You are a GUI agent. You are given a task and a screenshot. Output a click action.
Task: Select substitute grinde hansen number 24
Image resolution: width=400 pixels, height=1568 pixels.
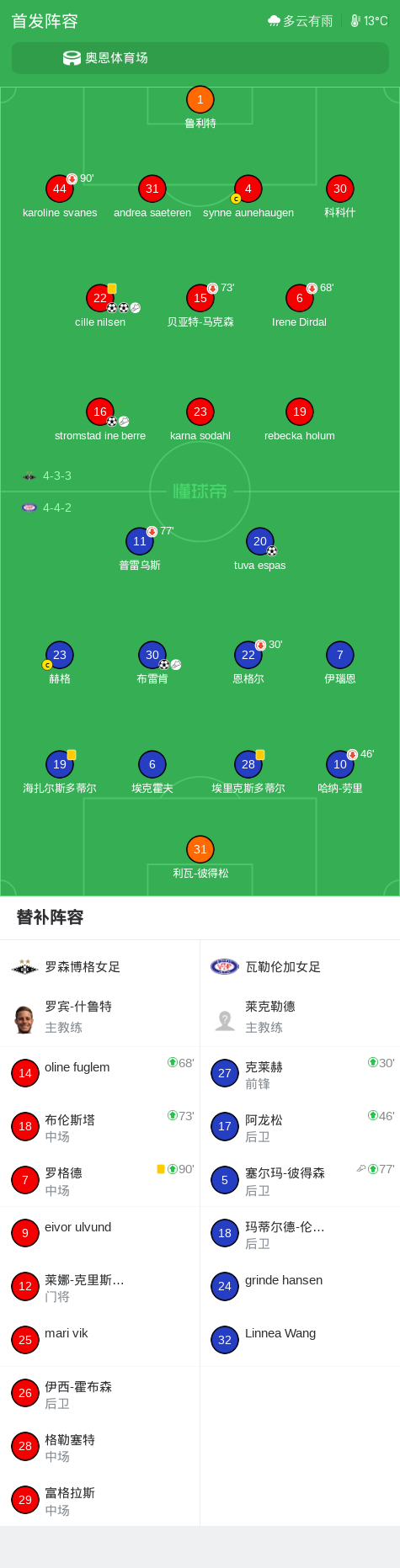tap(300, 1286)
